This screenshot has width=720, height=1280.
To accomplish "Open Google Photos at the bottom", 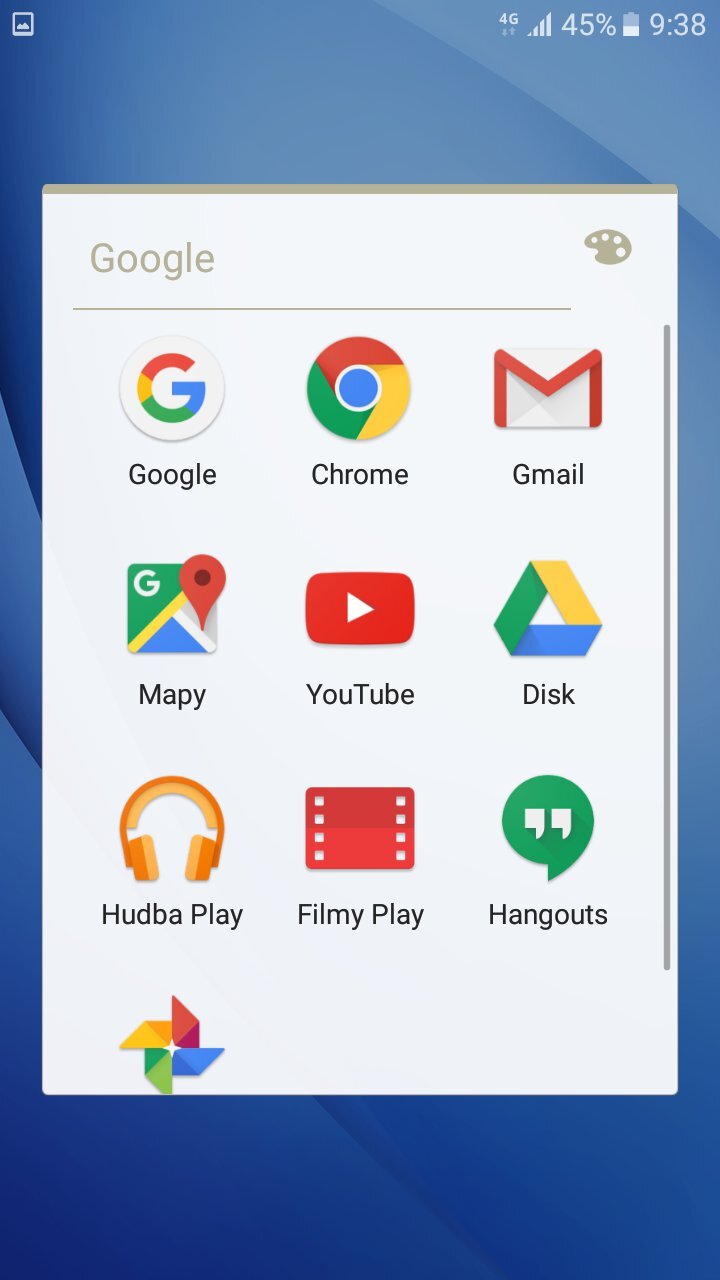I will 172,1043.
